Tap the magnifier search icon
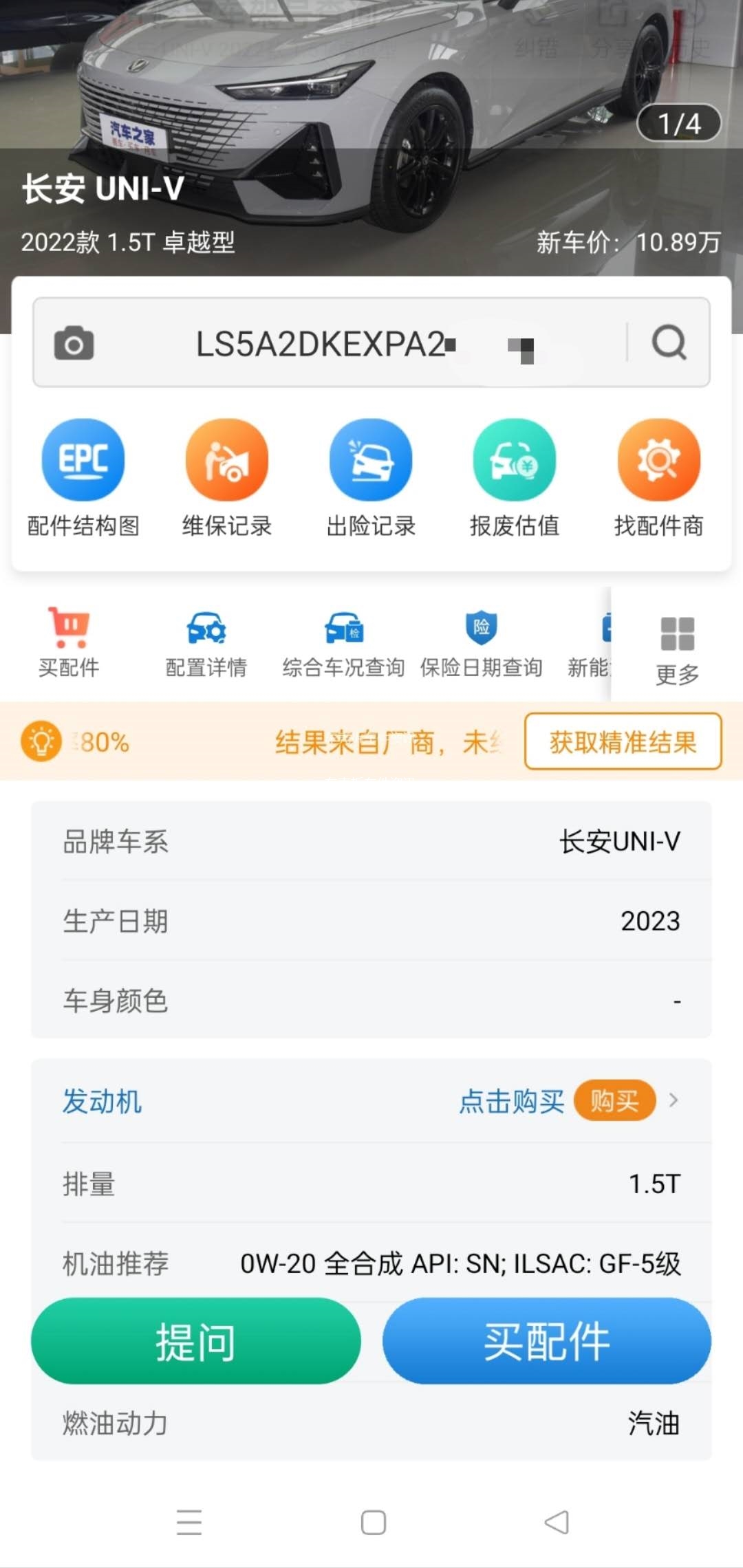The image size is (743, 1568). 669,342
